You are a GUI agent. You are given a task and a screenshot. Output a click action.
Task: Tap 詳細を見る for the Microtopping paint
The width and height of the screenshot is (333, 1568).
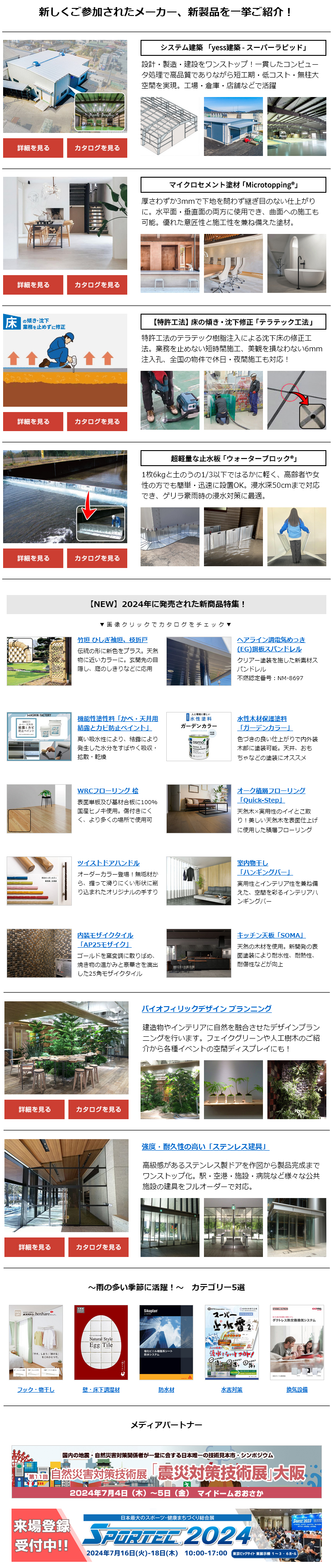click(x=33, y=285)
